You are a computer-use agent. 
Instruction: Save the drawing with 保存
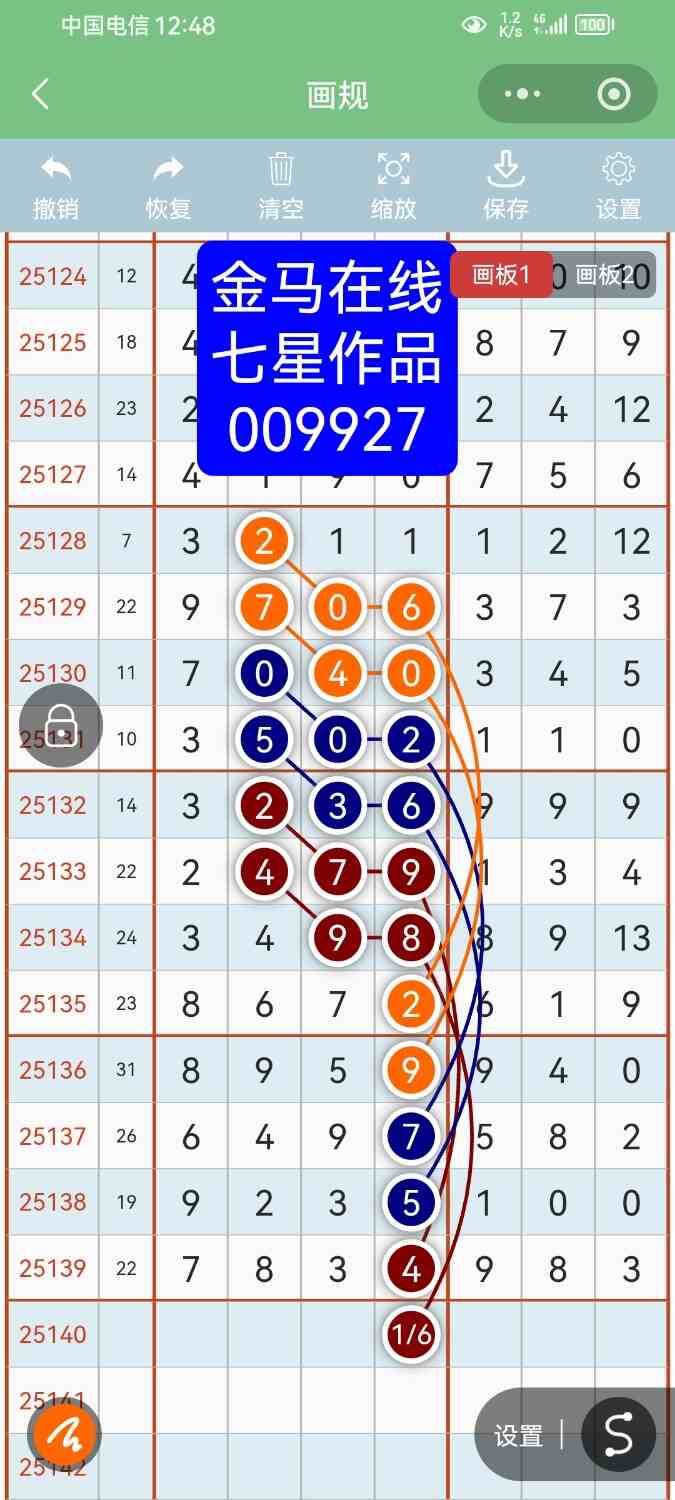click(506, 186)
